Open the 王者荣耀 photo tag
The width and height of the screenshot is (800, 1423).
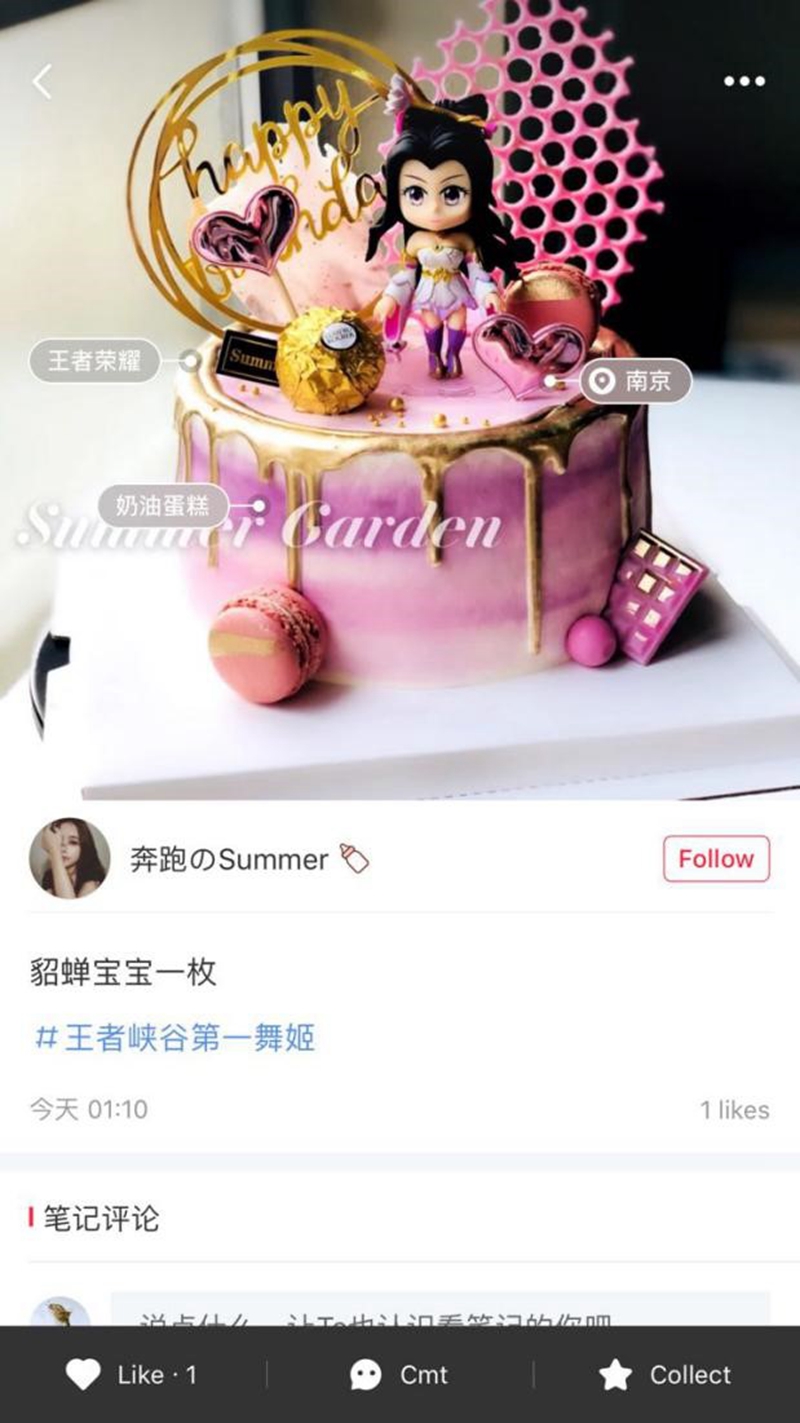94,360
